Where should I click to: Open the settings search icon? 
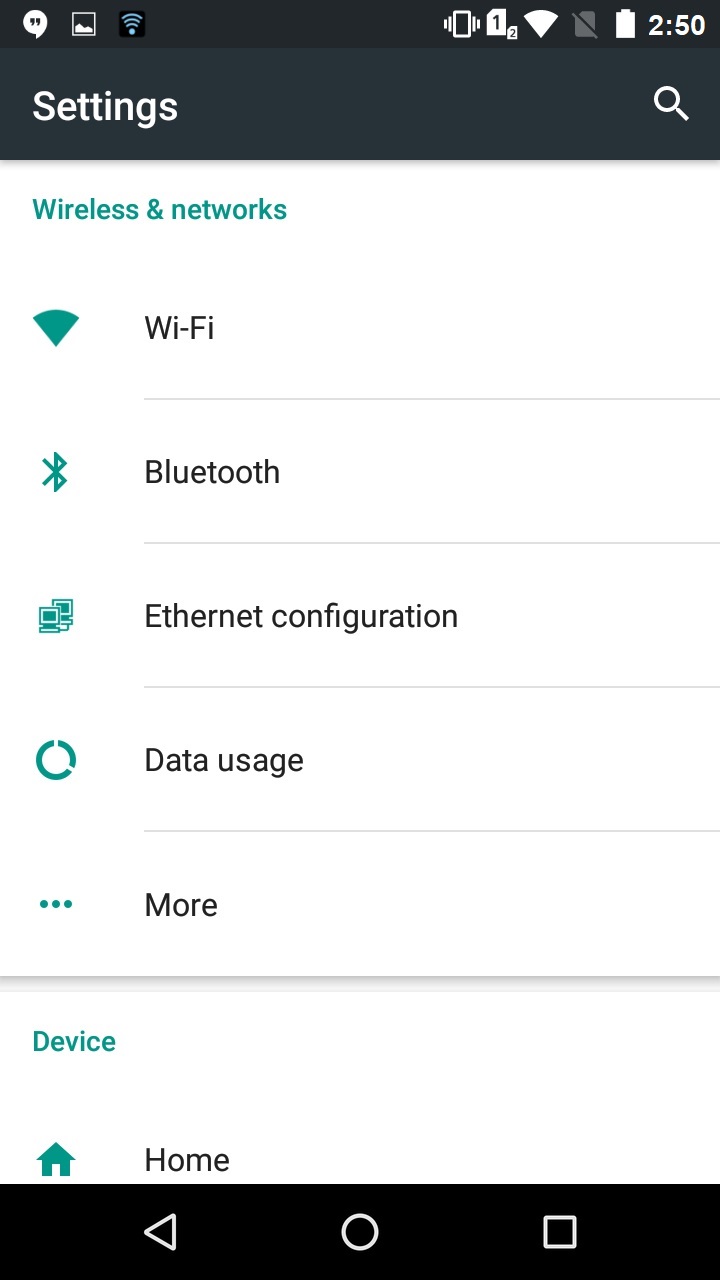(671, 104)
